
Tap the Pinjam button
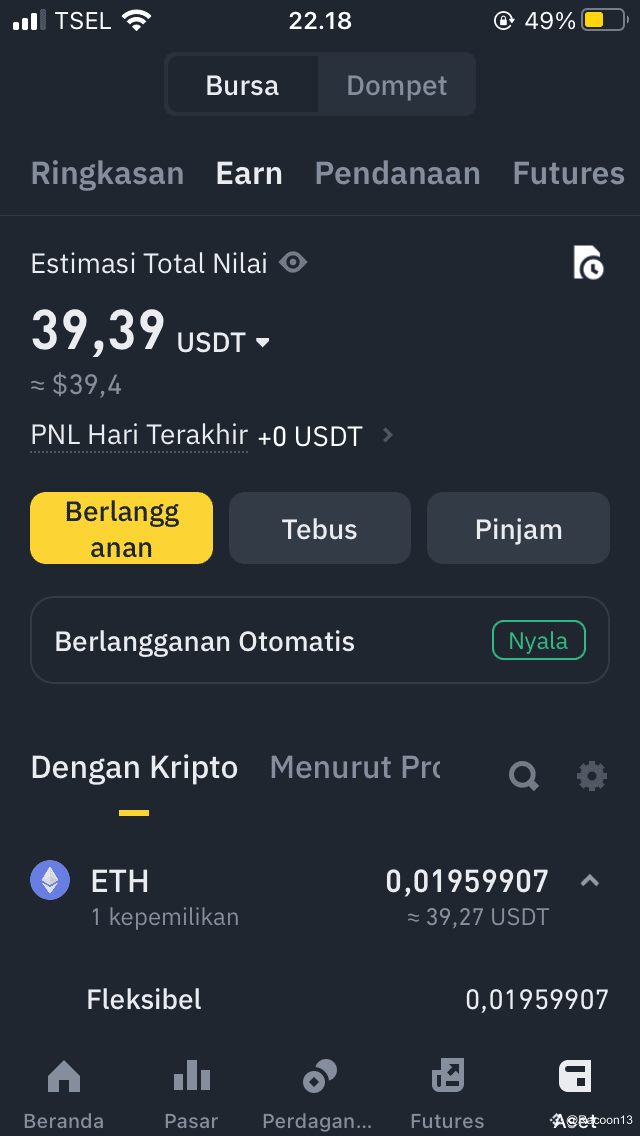[x=518, y=528]
